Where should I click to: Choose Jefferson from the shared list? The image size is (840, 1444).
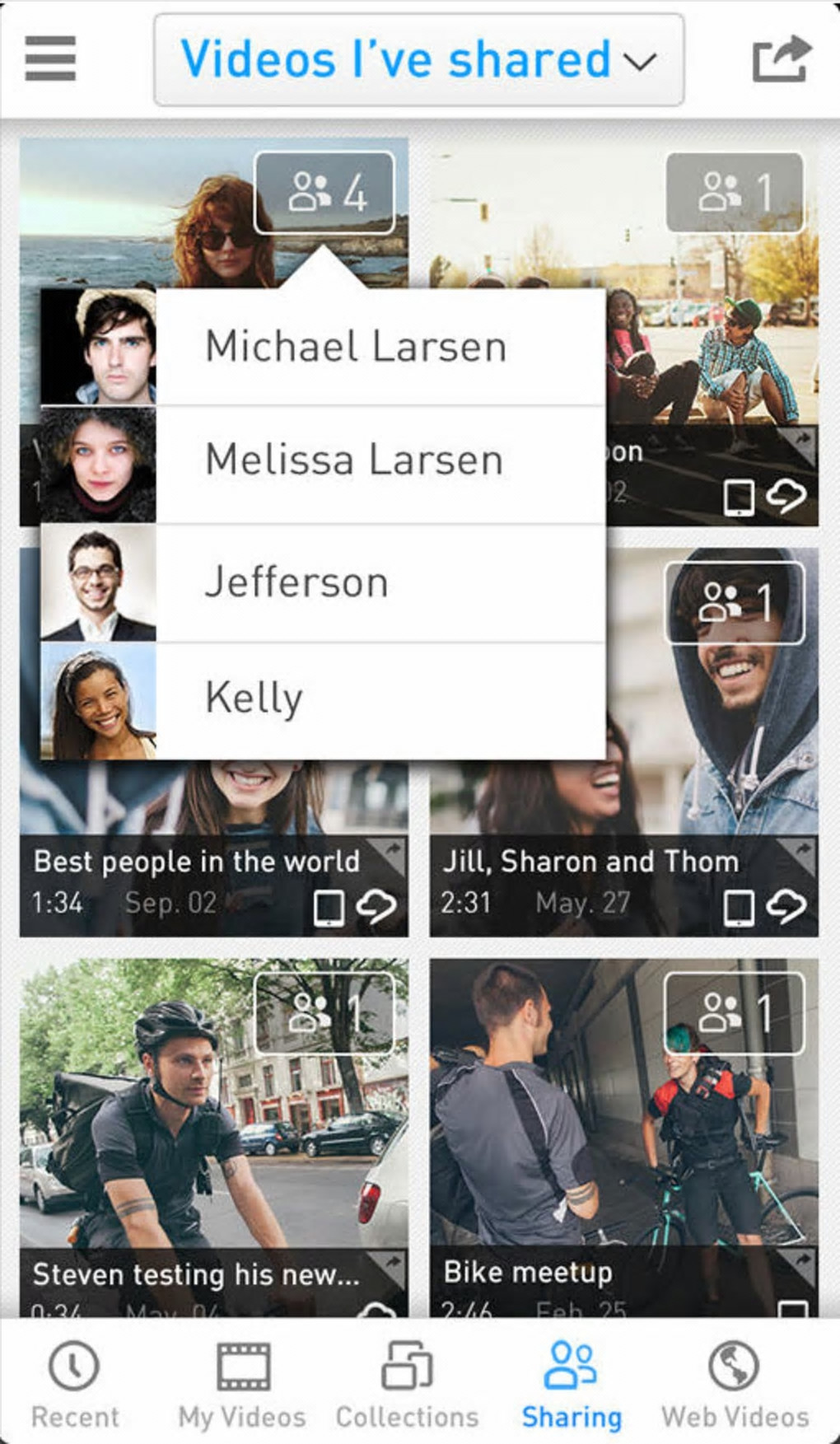pos(296,582)
